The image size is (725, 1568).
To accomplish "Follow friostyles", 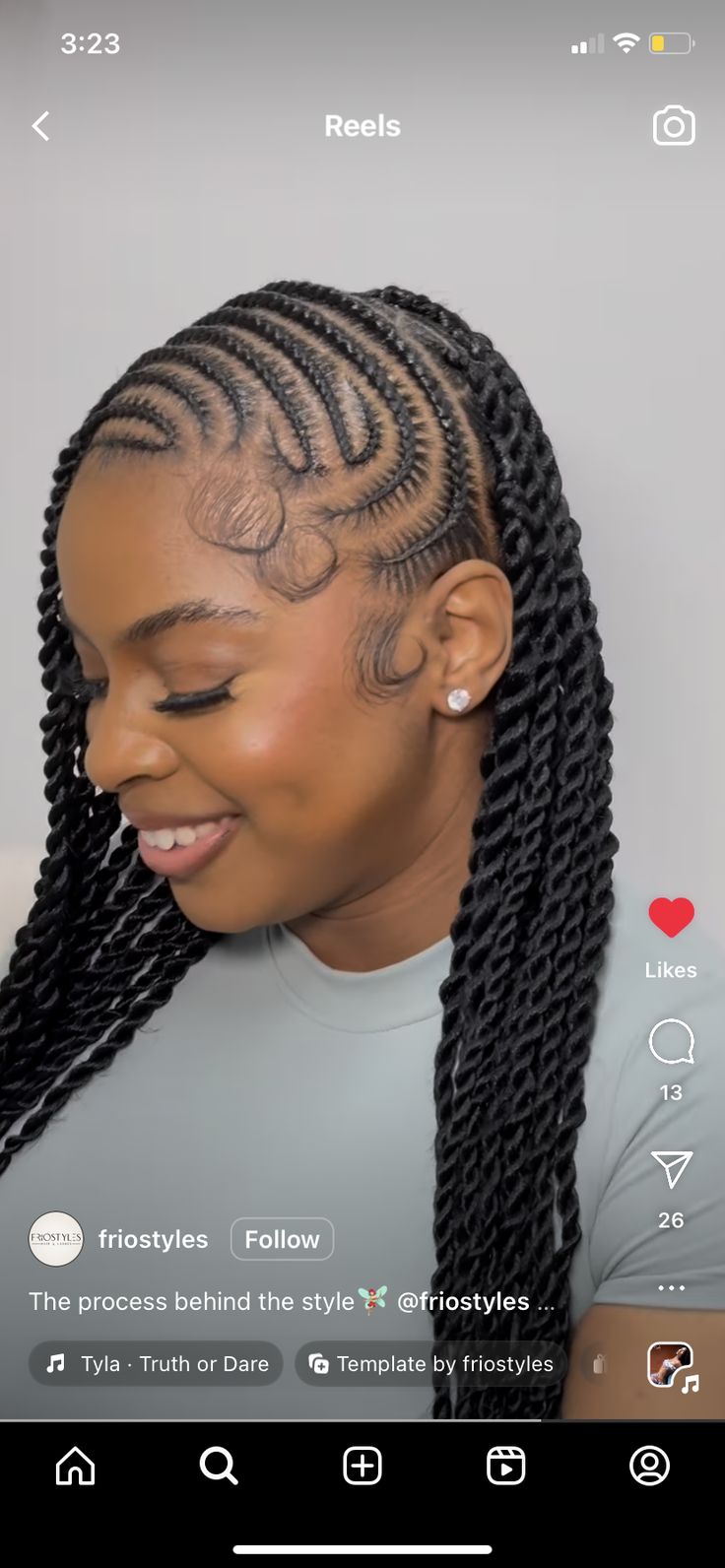I will tap(282, 1239).
